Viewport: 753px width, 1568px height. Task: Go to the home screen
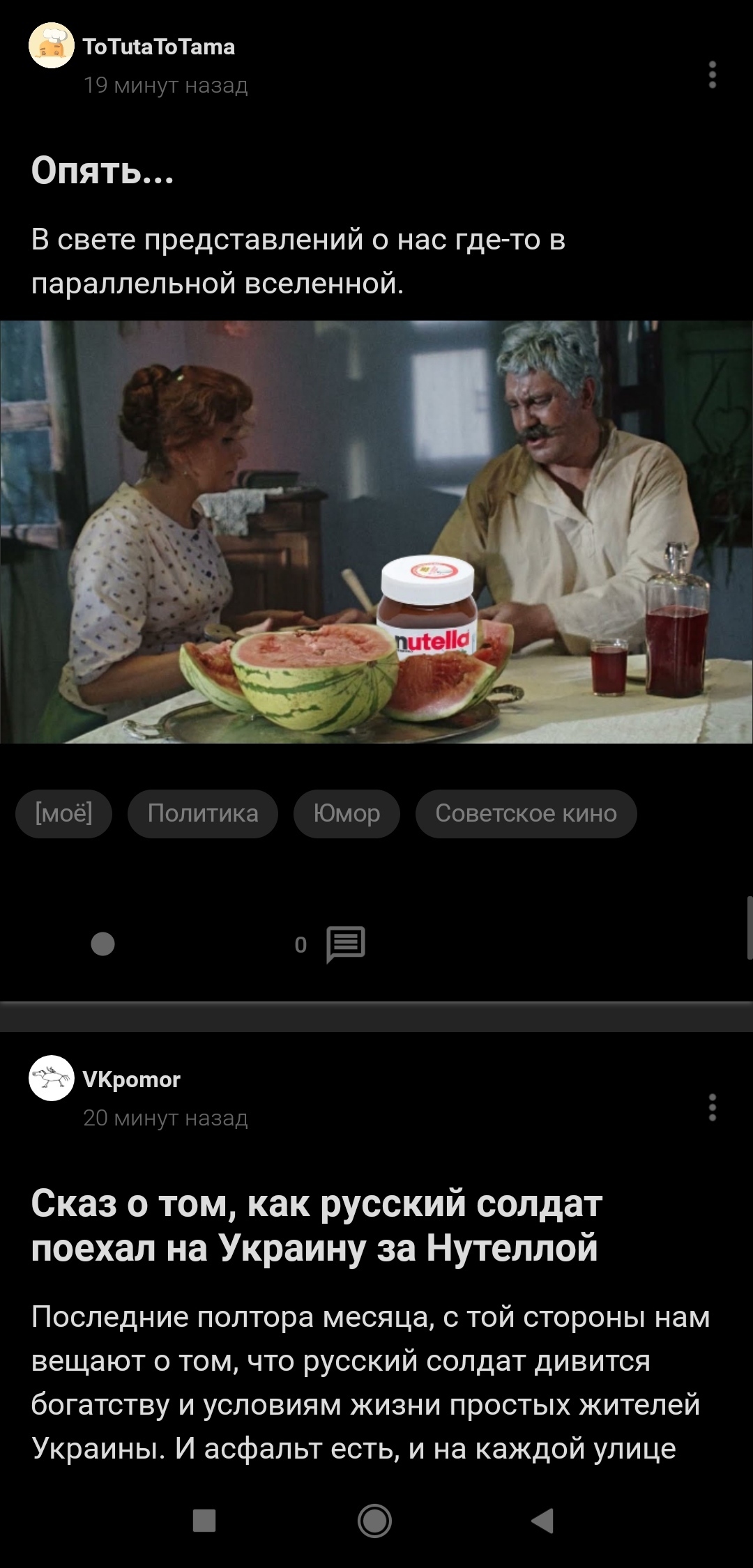point(374,1521)
